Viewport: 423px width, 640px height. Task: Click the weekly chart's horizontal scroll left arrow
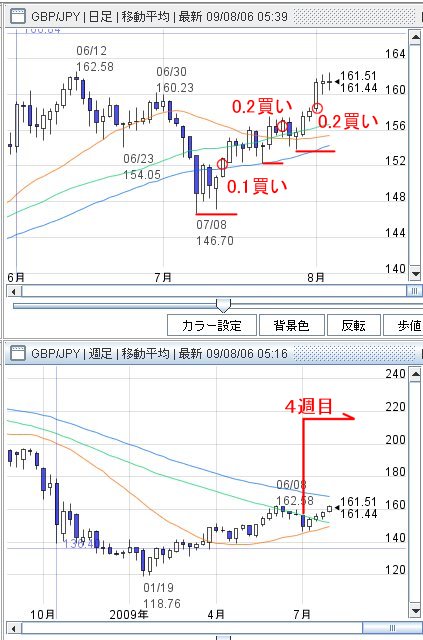coord(14,628)
